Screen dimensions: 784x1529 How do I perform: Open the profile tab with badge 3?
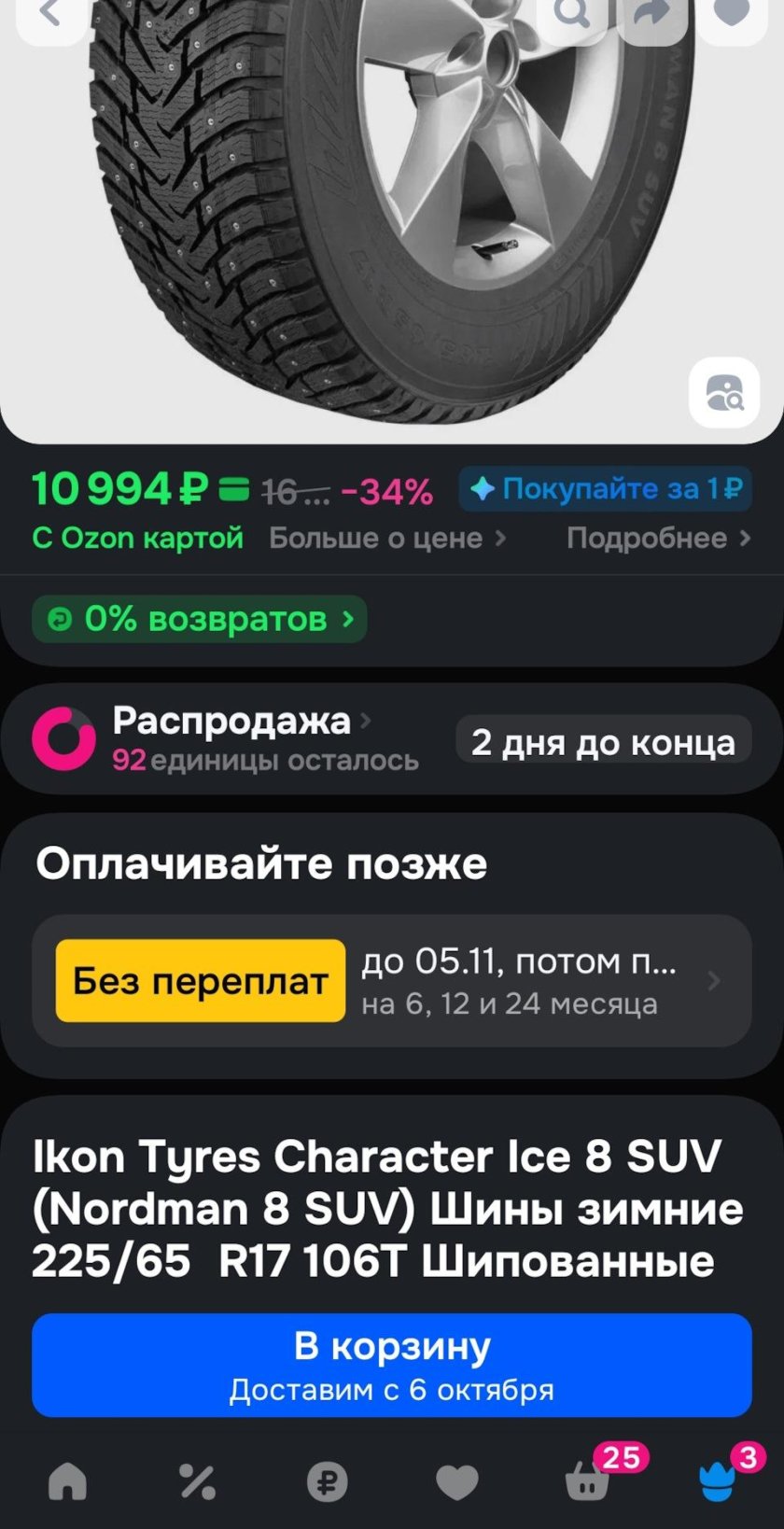pos(717,1481)
